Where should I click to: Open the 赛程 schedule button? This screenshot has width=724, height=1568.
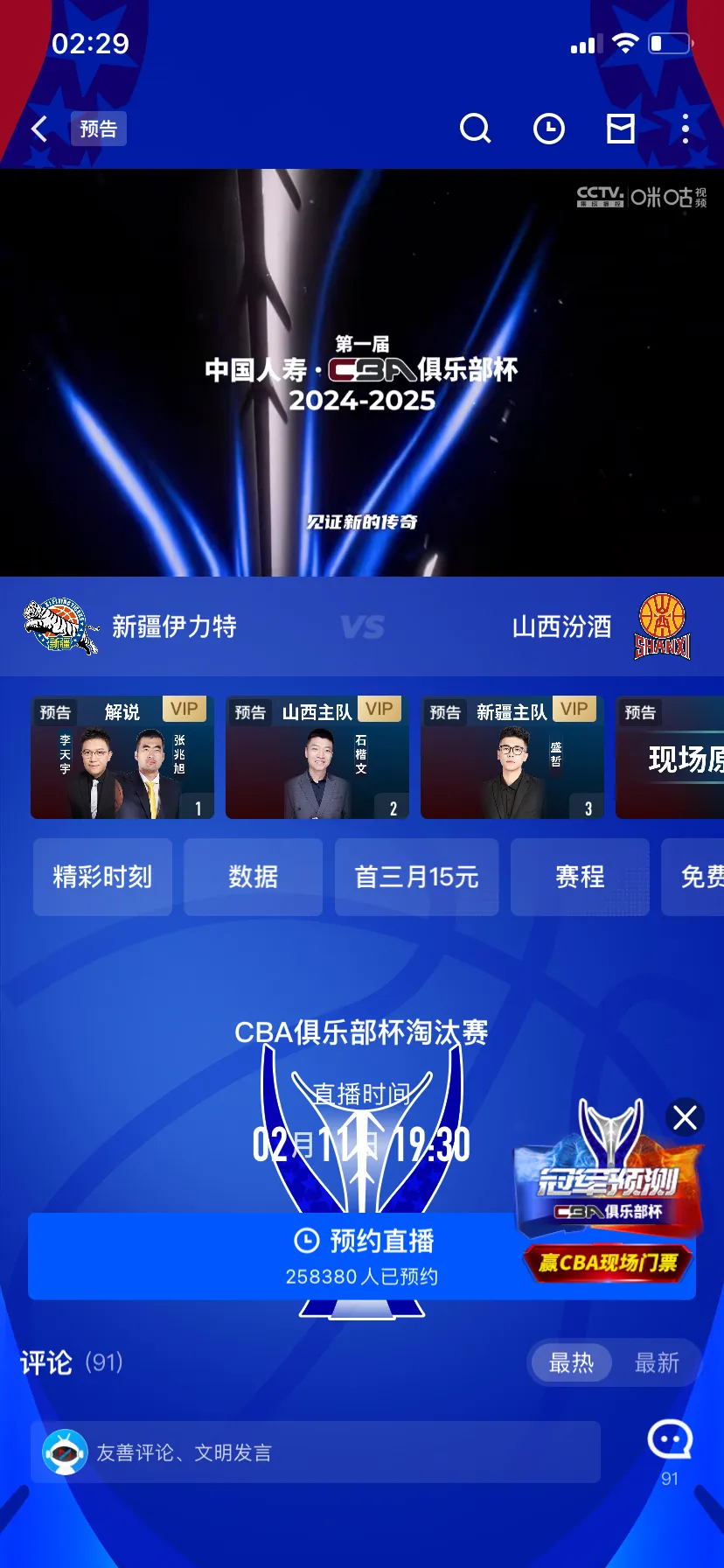(580, 877)
